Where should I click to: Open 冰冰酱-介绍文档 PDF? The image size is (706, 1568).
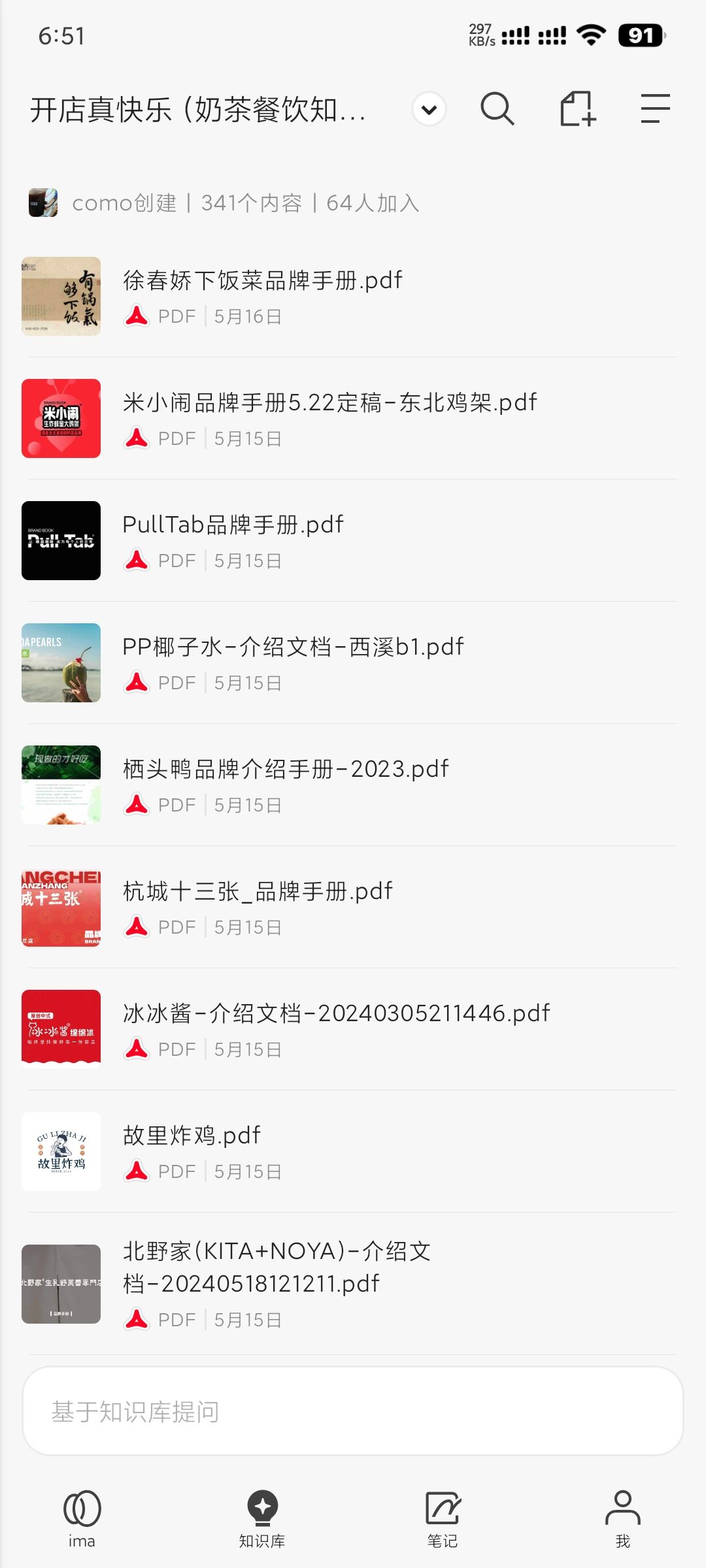pos(336,1014)
